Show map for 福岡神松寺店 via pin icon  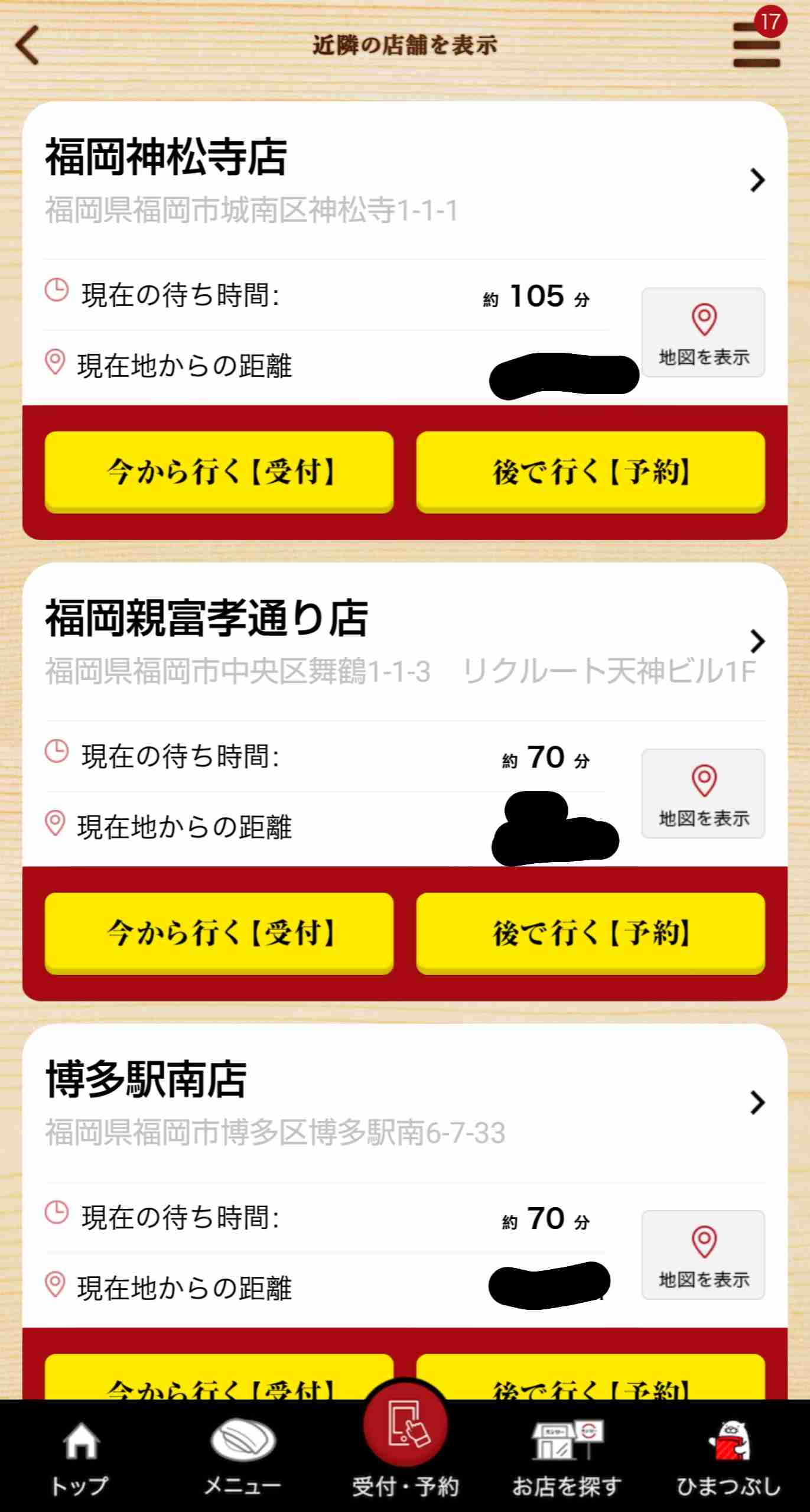(702, 320)
